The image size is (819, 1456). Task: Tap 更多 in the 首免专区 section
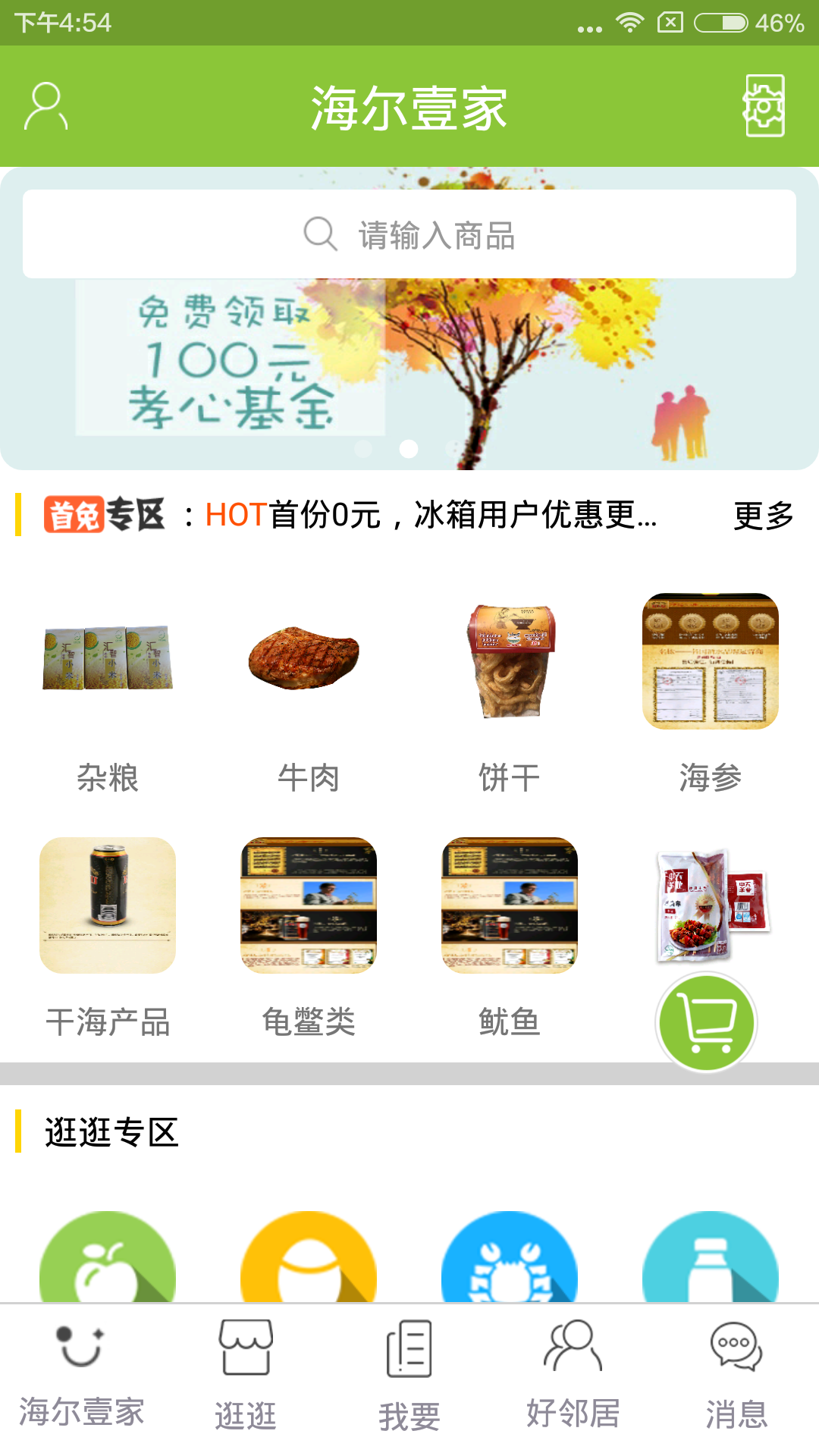763,516
